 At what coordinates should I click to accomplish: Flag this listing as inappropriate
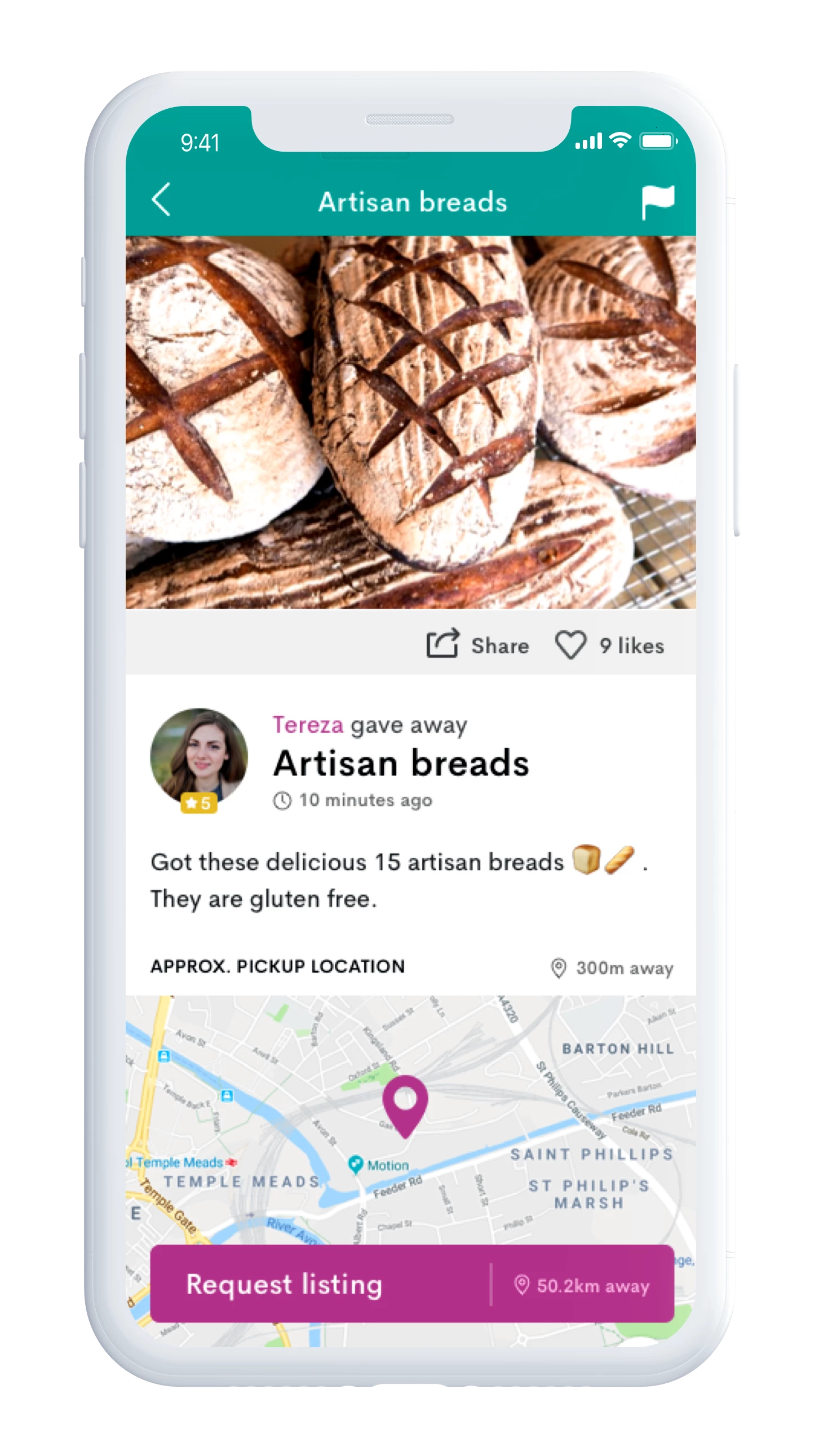658,201
